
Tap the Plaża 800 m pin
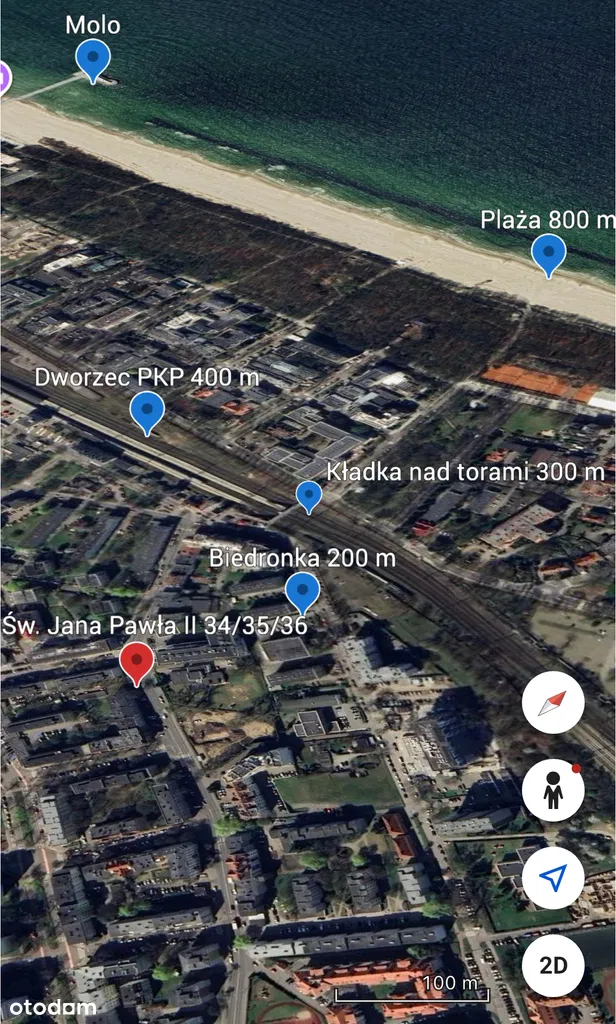click(548, 253)
